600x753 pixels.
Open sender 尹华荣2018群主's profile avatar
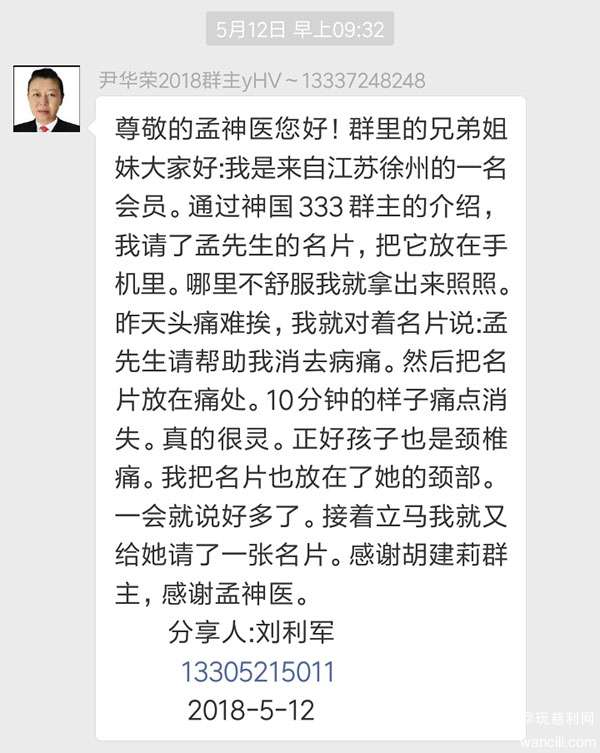tap(46, 100)
